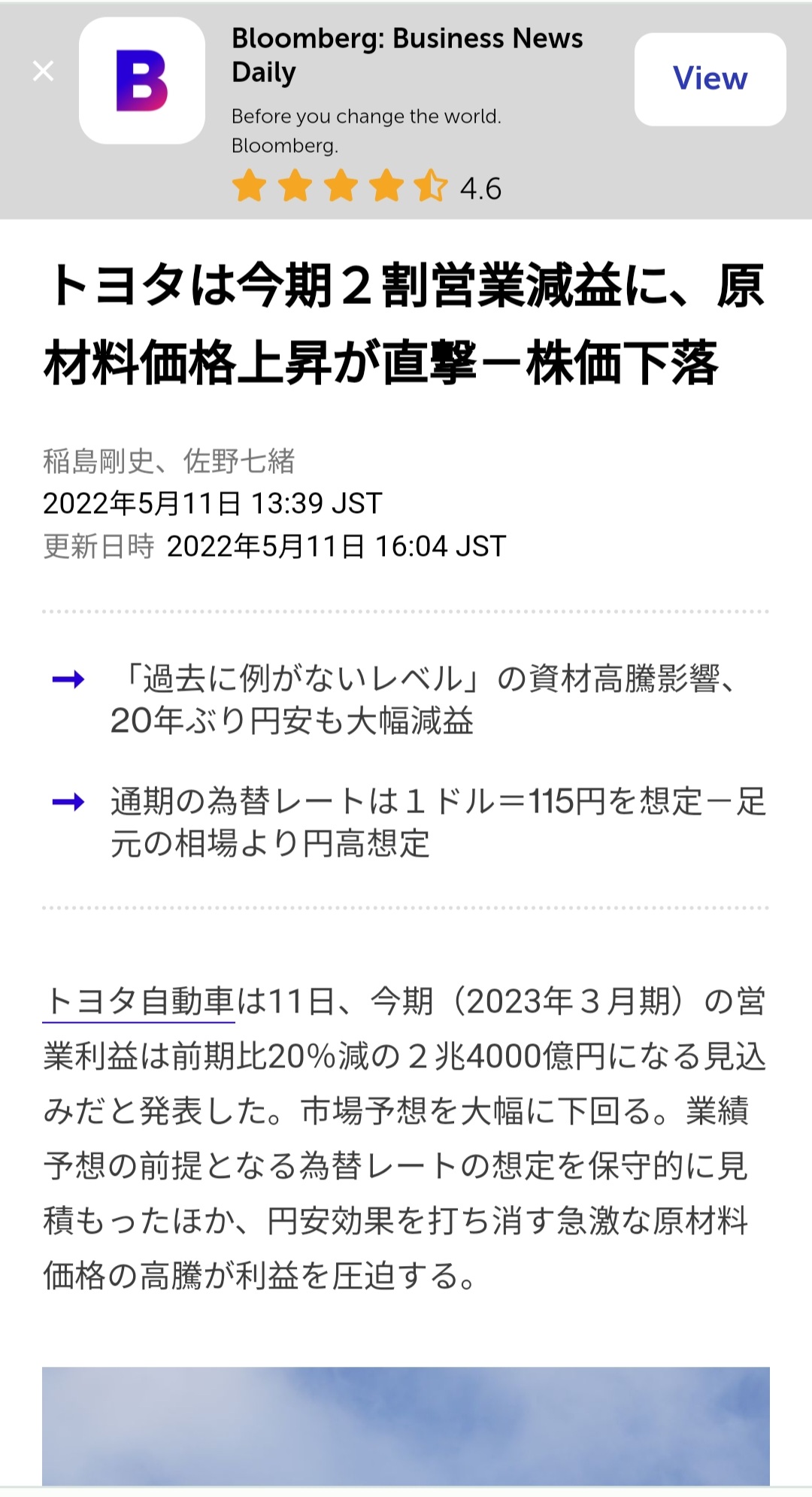The width and height of the screenshot is (812, 1497).
Task: Open the トヨタ自動車 underlined link
Action: (139, 1002)
